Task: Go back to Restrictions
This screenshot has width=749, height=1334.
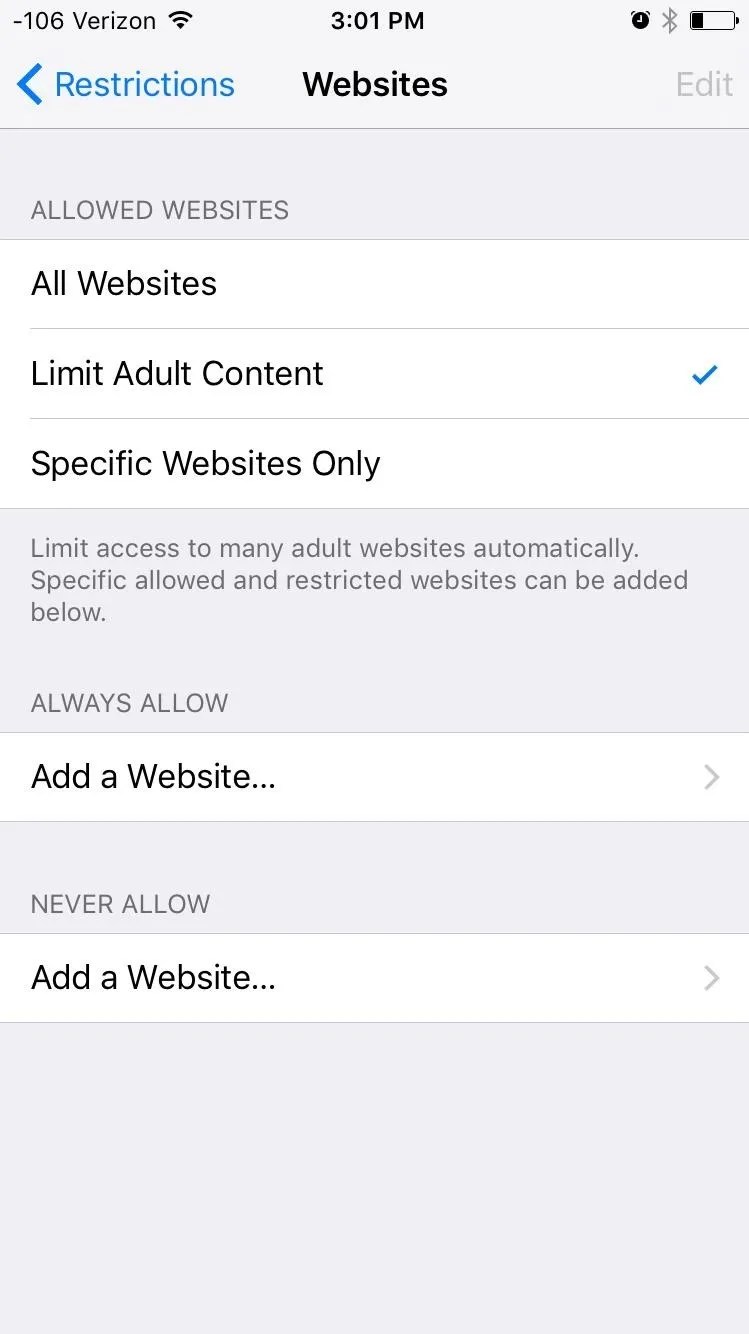Action: click(x=126, y=85)
